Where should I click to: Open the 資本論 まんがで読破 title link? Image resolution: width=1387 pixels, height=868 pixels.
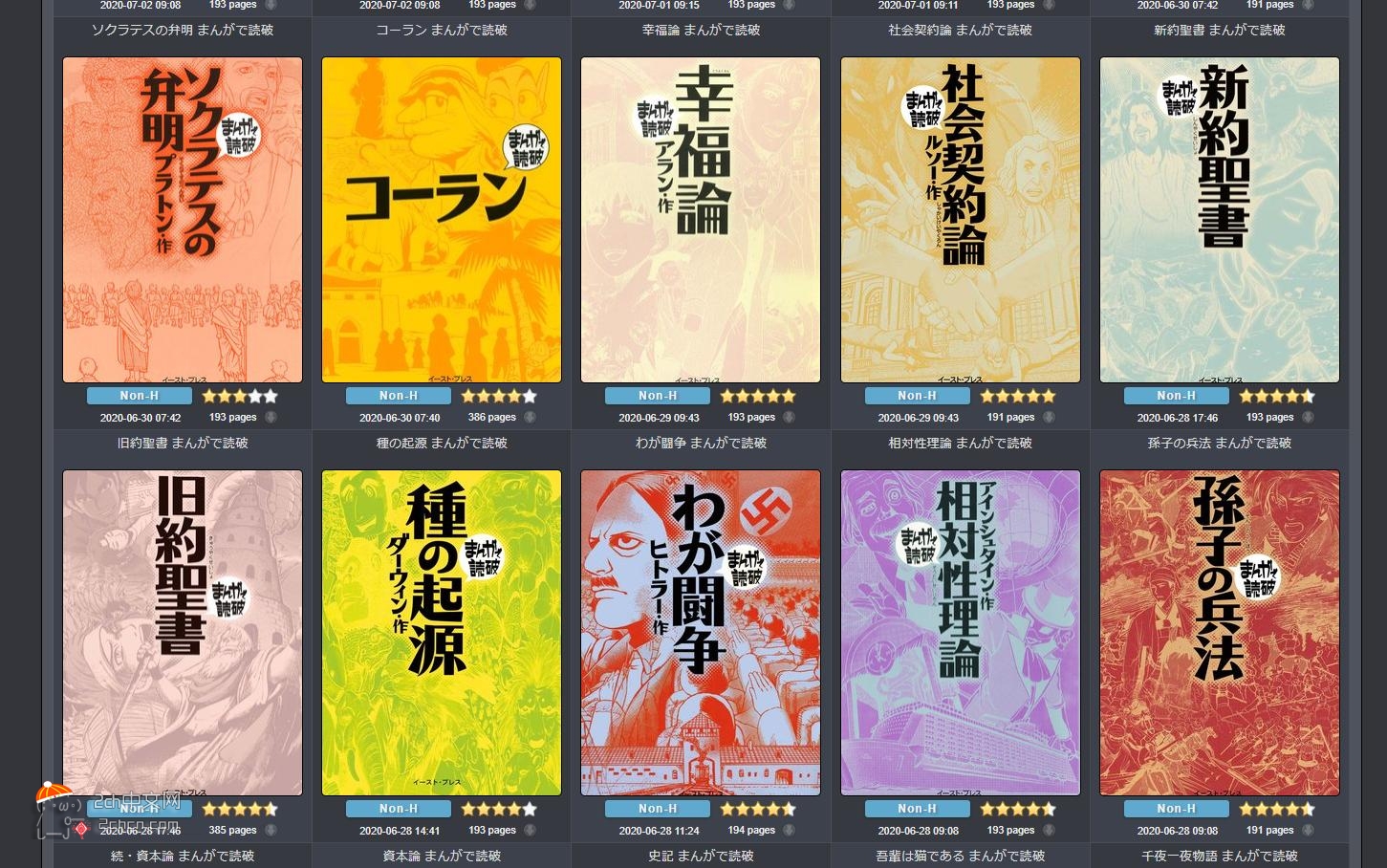441,856
